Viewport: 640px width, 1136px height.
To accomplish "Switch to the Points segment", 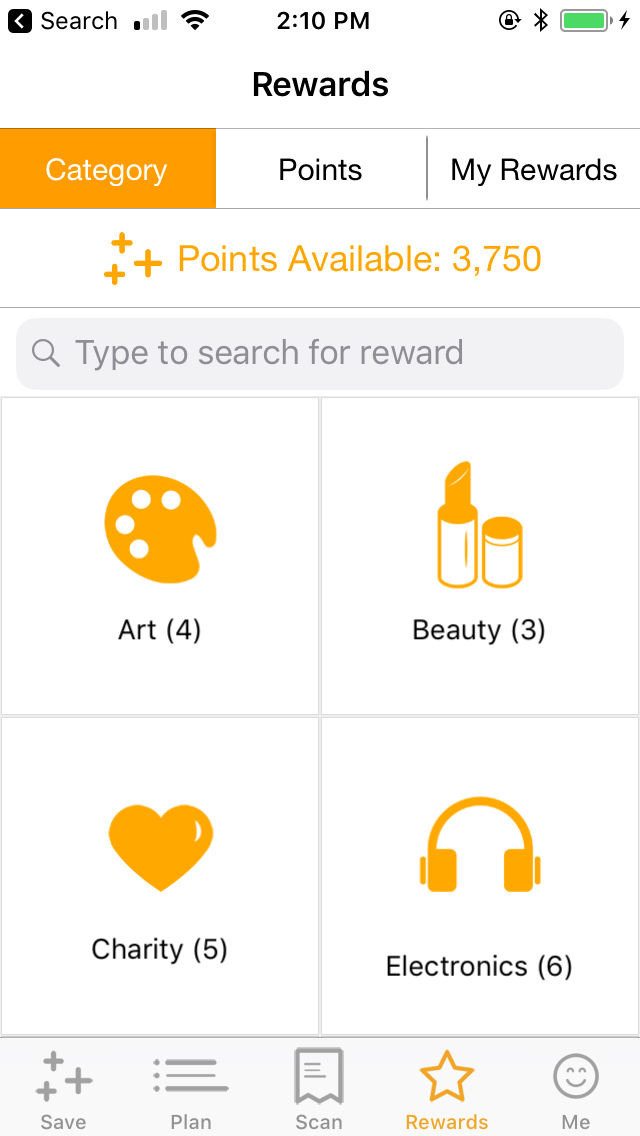I will (x=320, y=169).
